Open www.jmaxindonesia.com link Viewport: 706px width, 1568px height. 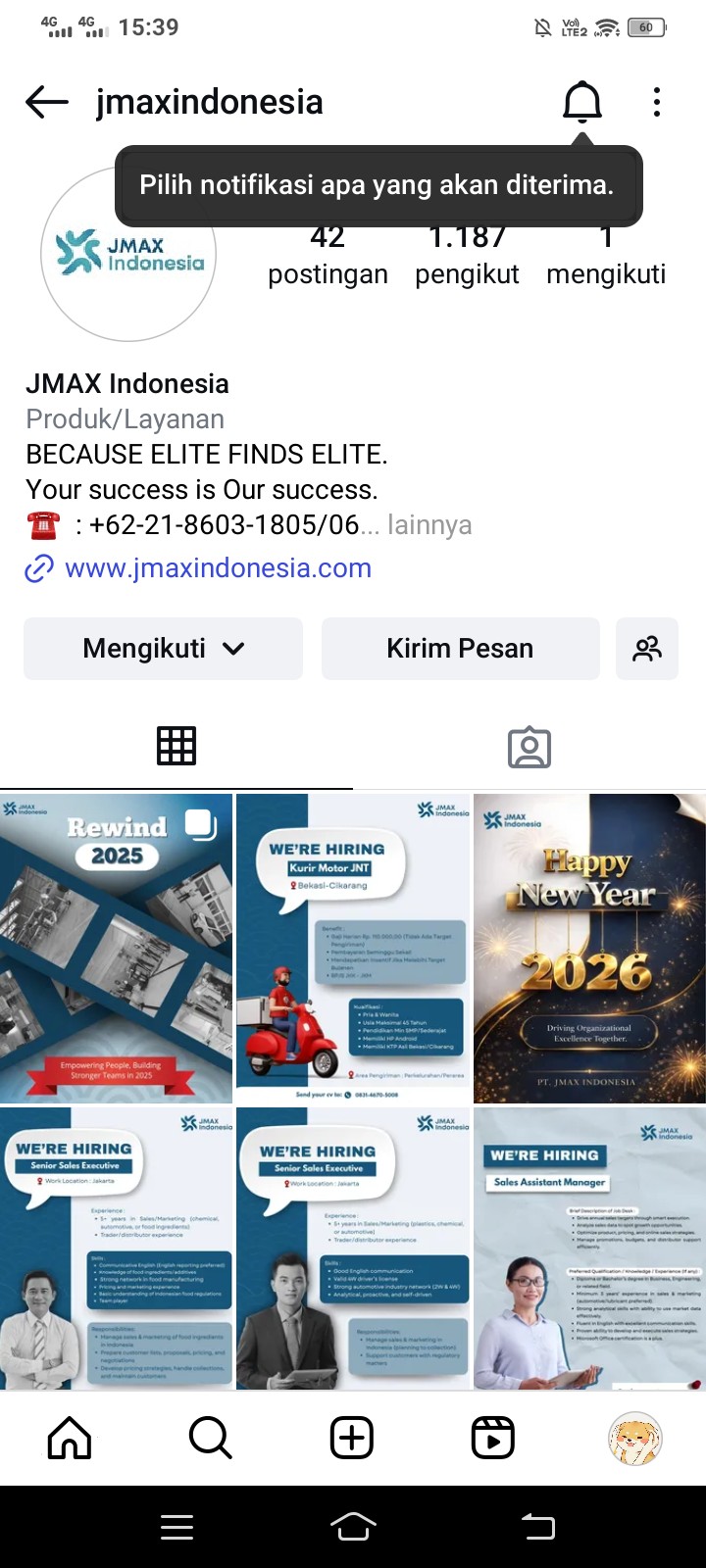click(218, 568)
